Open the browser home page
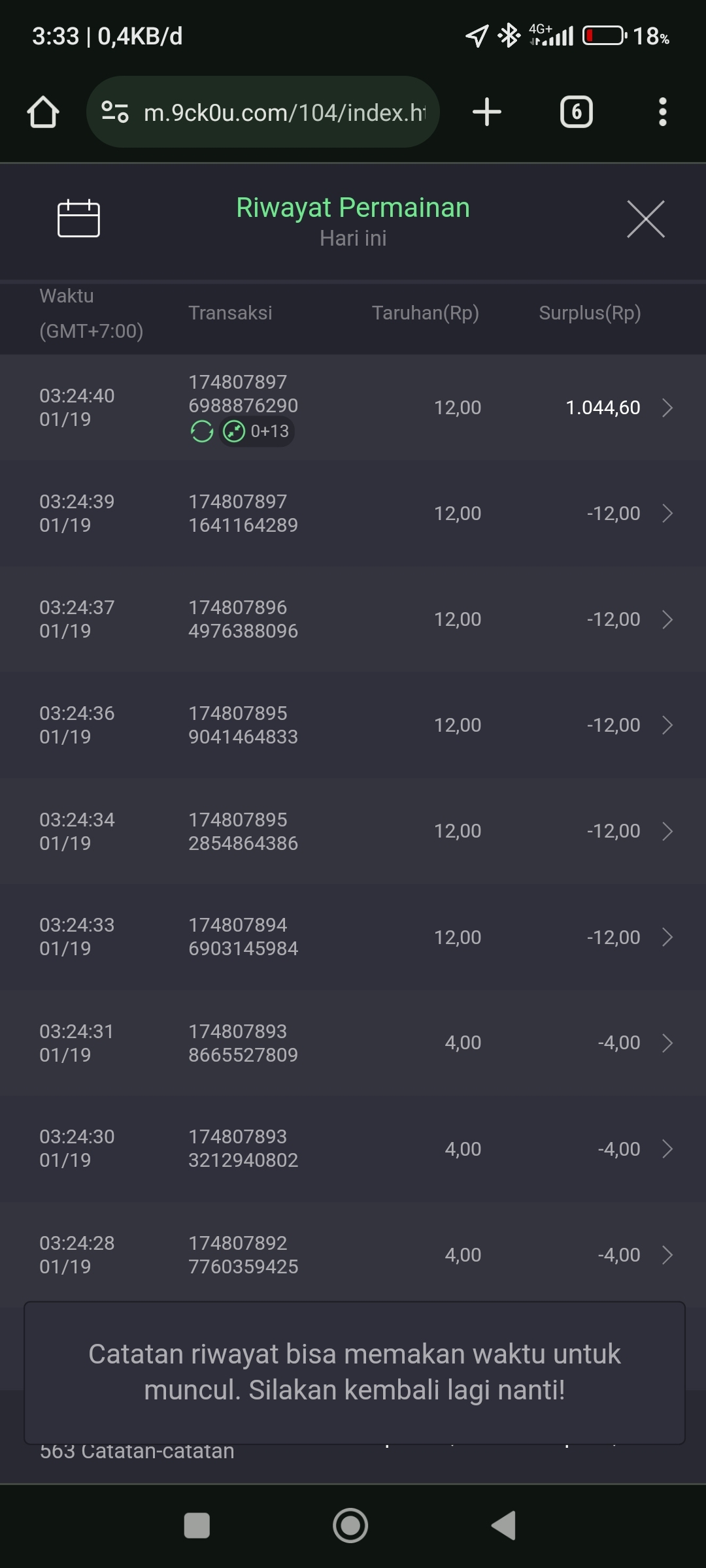This screenshot has height=1568, width=706. (x=43, y=112)
